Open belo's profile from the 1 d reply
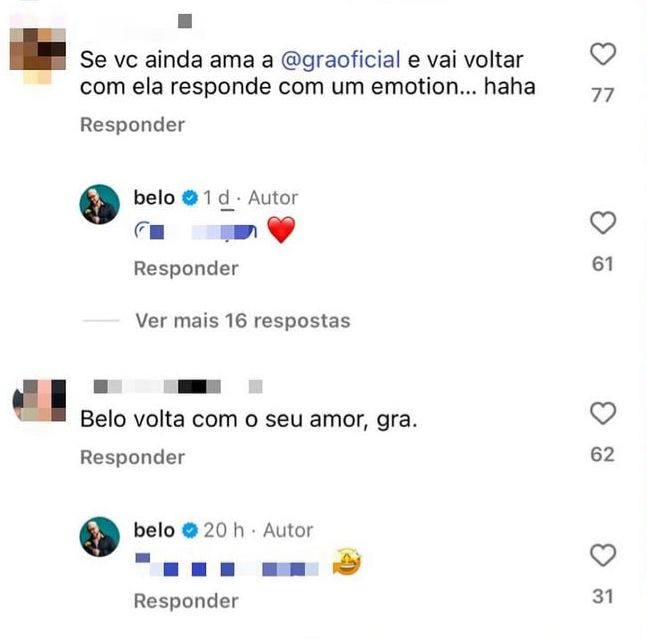 (153, 198)
